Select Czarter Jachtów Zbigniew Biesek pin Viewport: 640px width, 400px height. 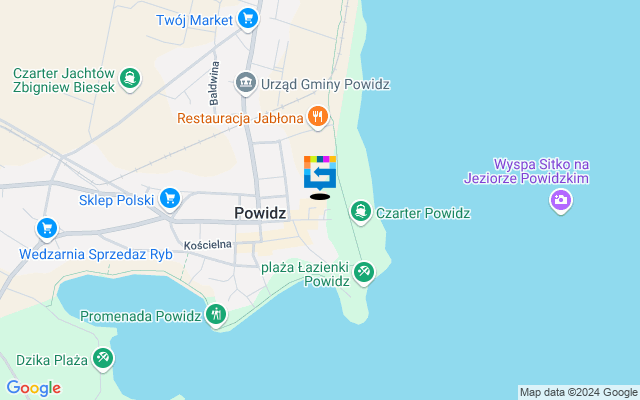129,77
